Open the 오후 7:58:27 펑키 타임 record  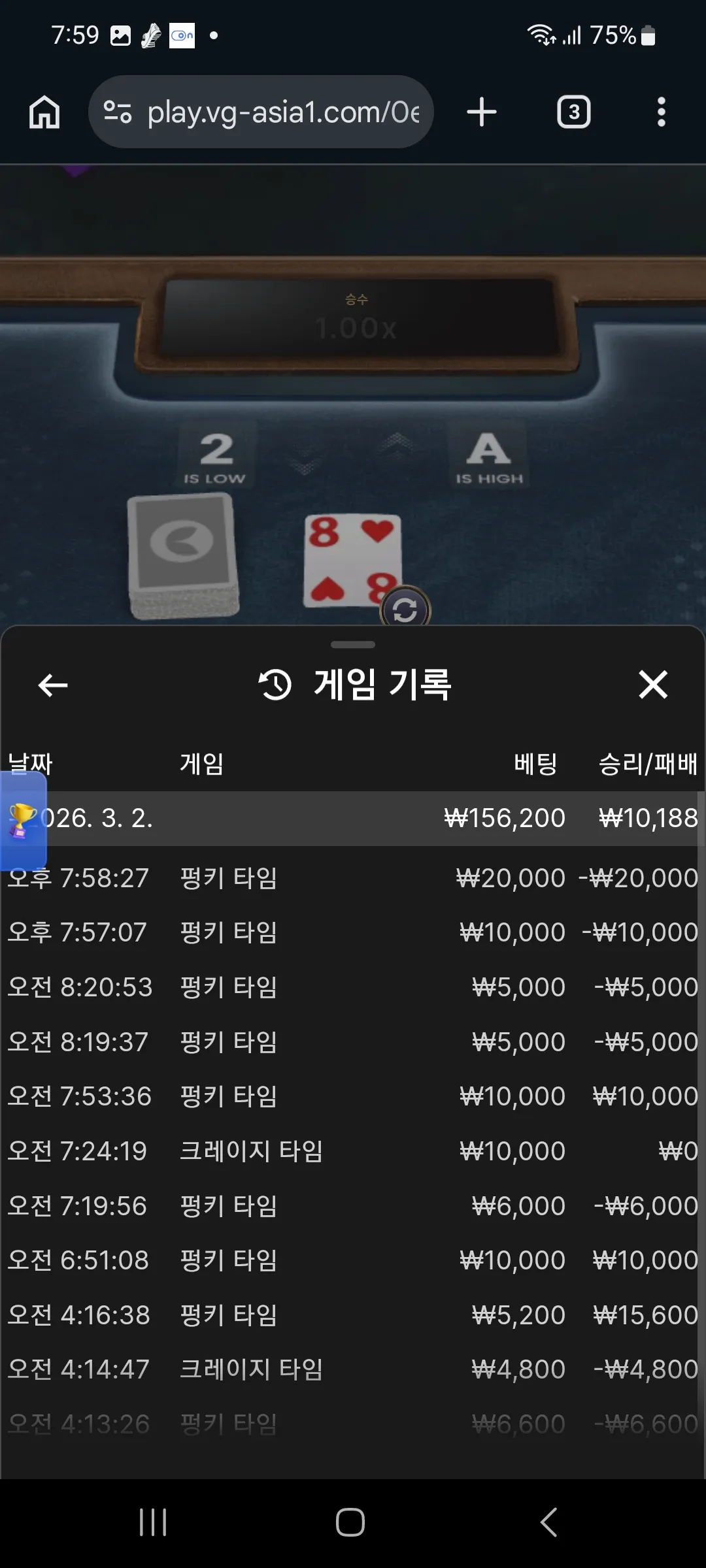click(x=352, y=877)
